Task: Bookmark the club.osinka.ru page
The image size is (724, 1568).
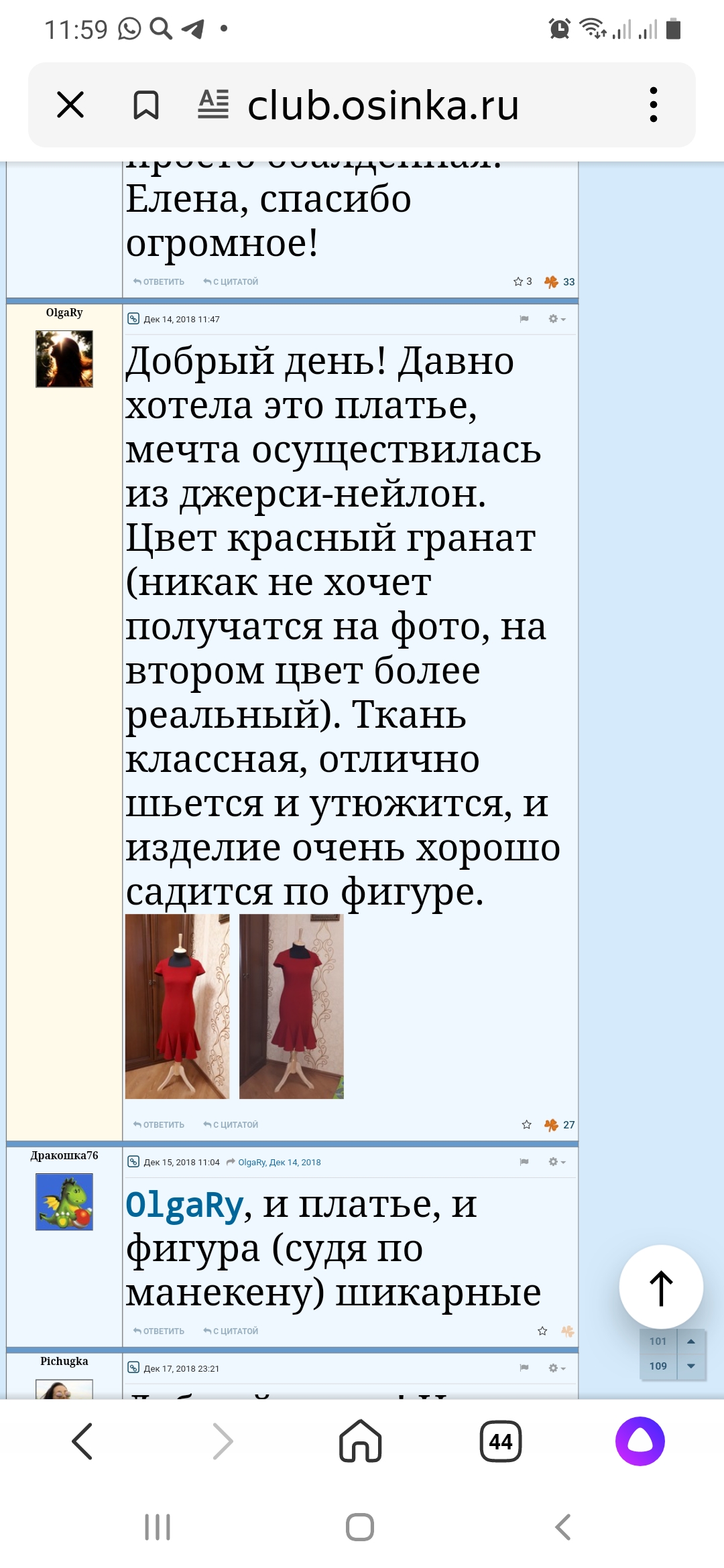Action: tap(145, 105)
